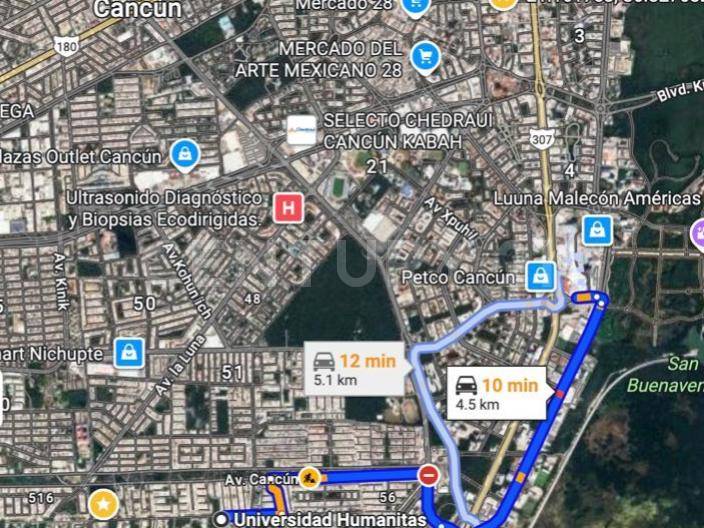Open the Luuna Malecón Américas pin
This screenshot has height=528, width=704.
pos(598,229)
